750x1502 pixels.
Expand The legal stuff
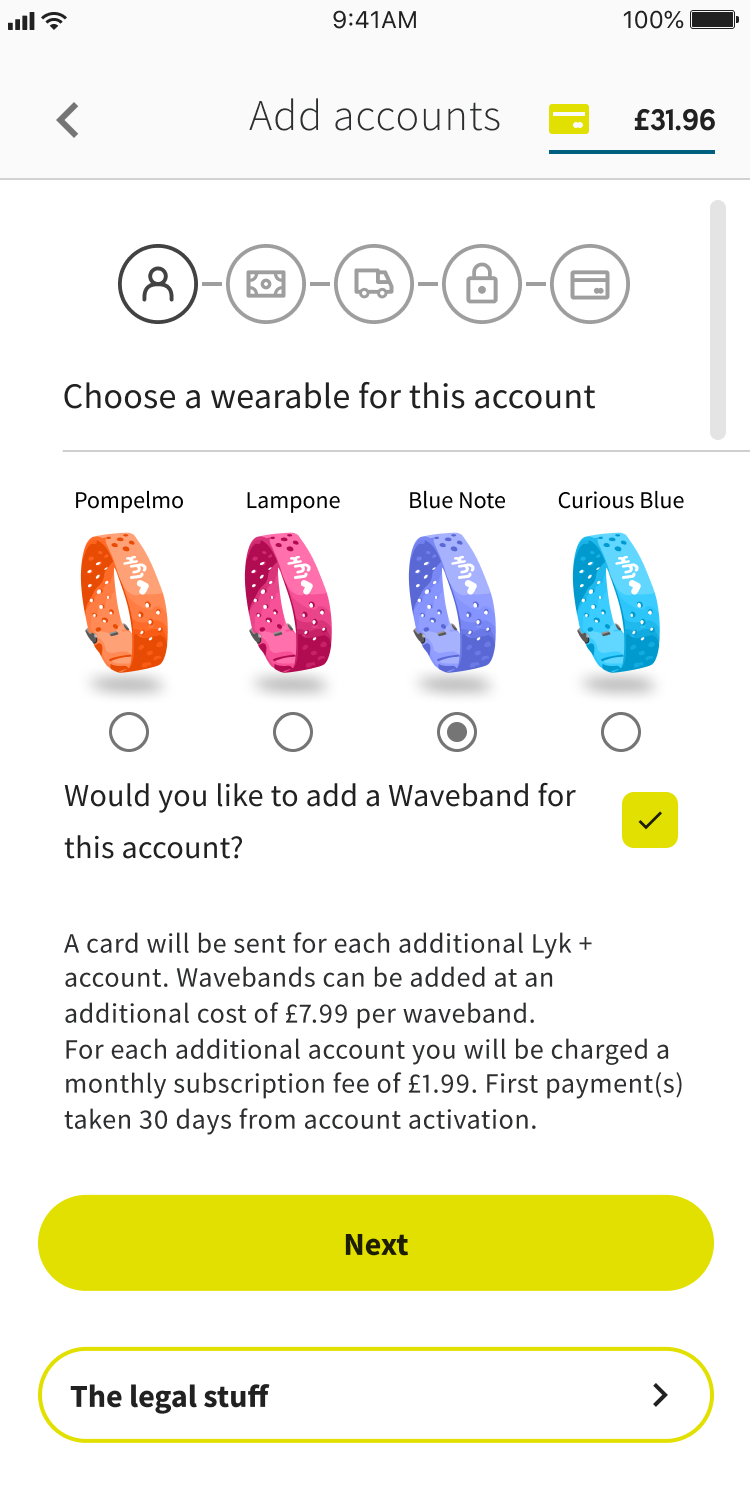point(376,1395)
